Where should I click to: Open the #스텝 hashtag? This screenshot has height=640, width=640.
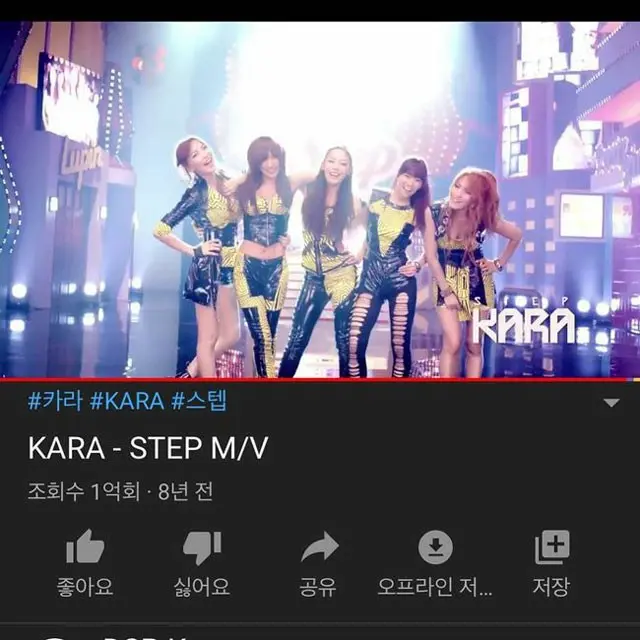point(198,402)
